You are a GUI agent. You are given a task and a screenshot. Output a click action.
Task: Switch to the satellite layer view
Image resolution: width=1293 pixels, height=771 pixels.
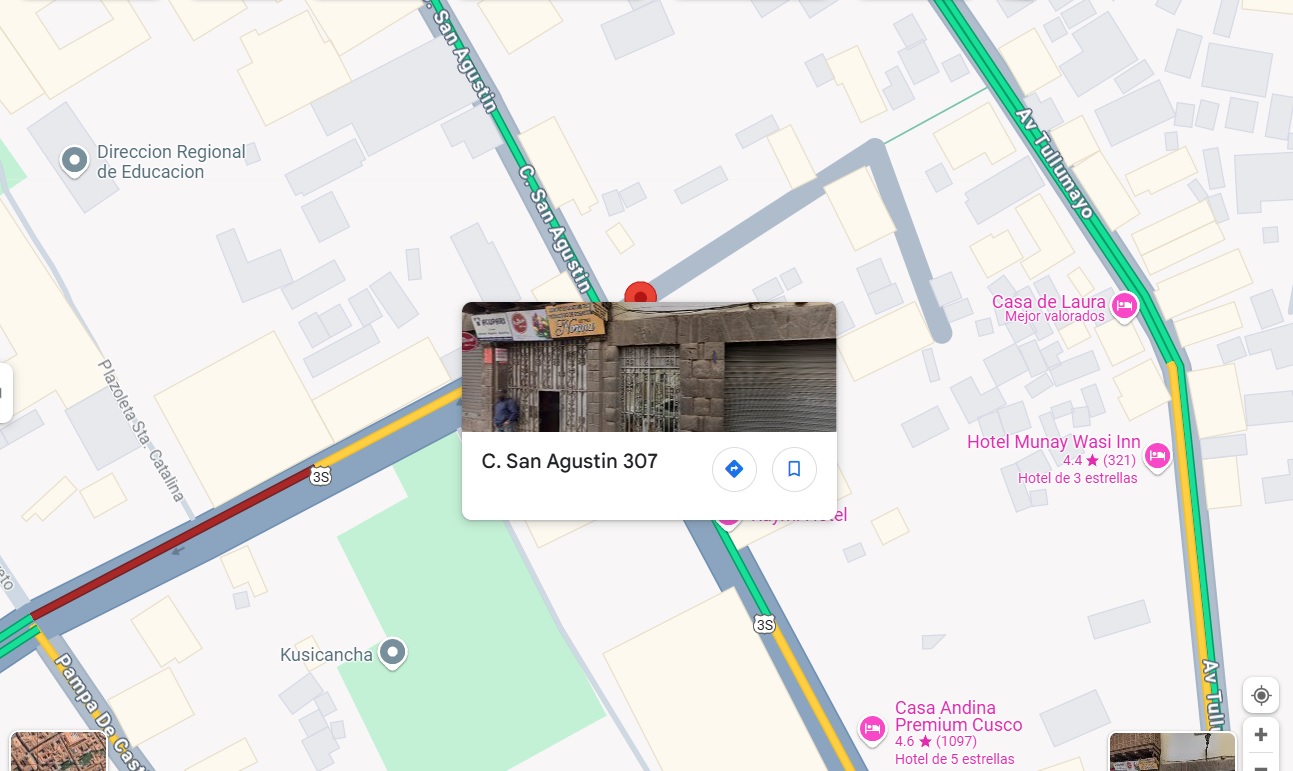click(58, 751)
